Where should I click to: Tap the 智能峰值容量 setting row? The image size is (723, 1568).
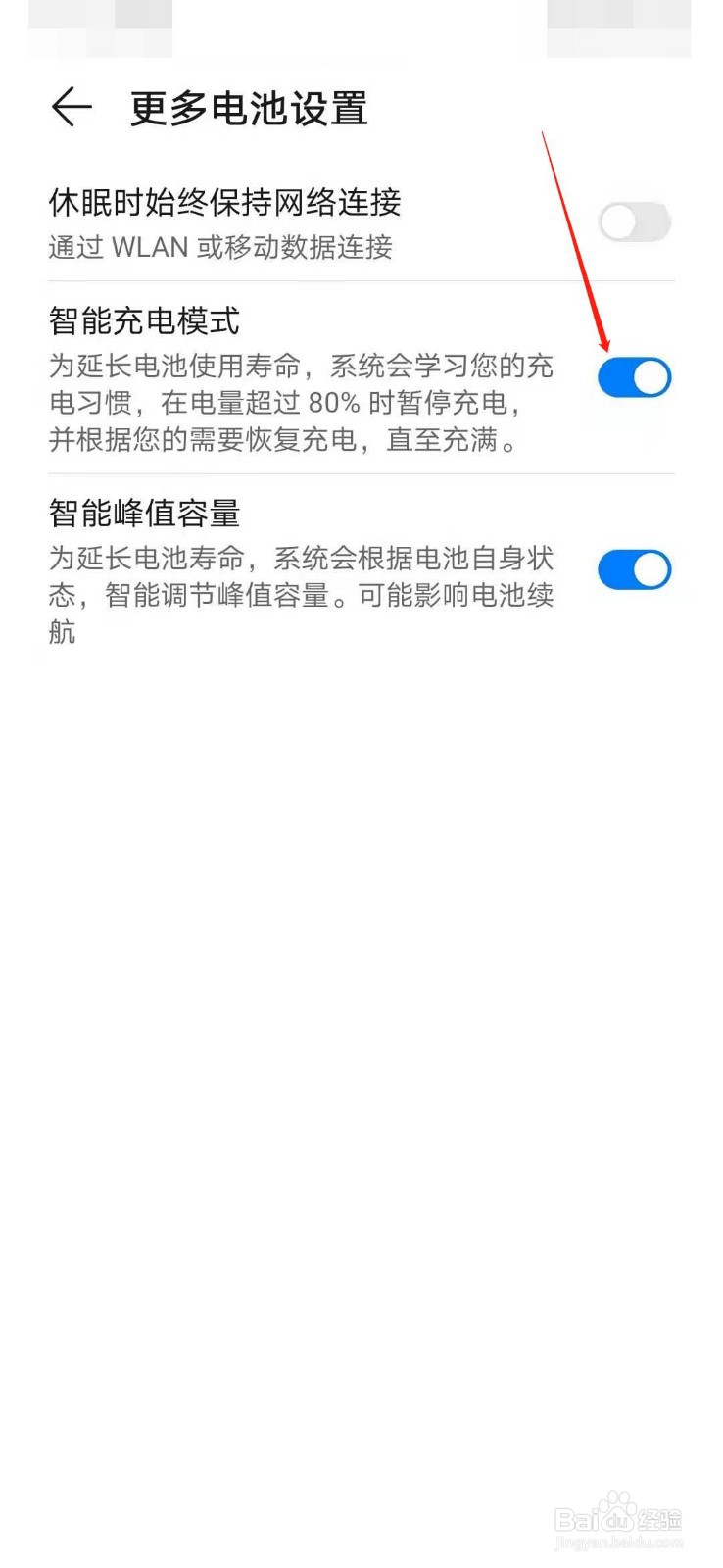143,513
